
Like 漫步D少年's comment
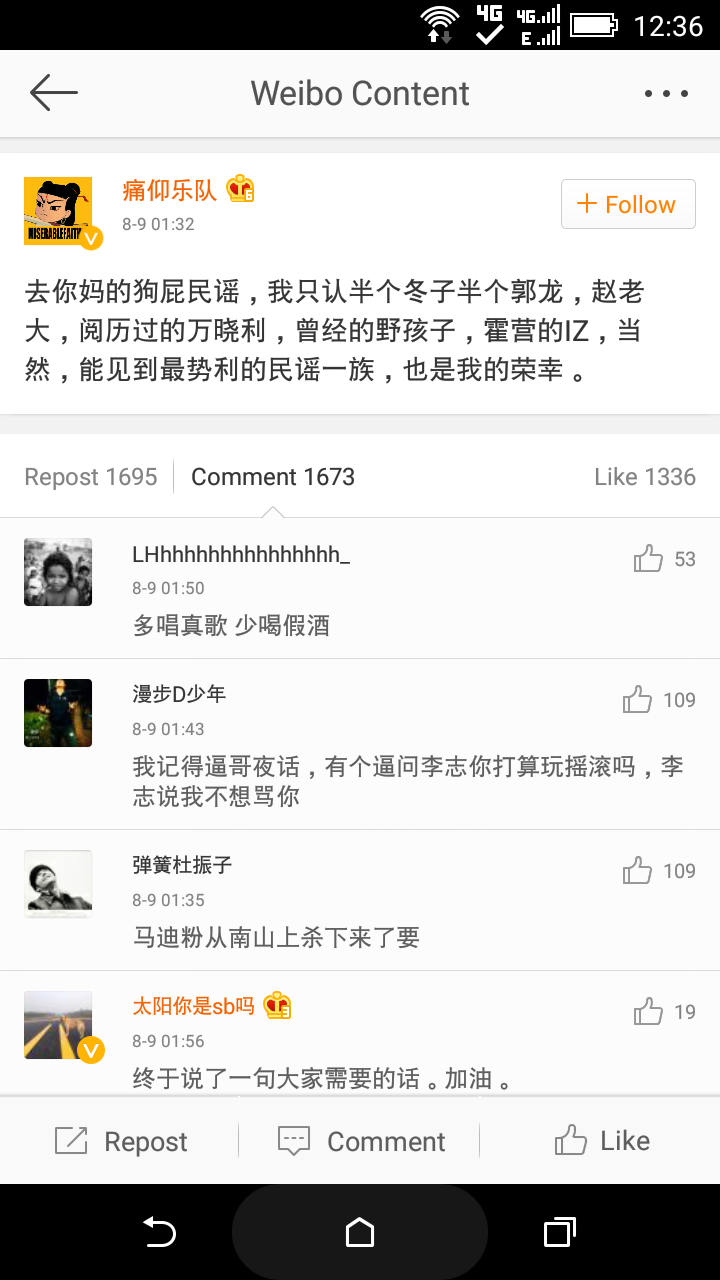pyautogui.click(x=638, y=700)
